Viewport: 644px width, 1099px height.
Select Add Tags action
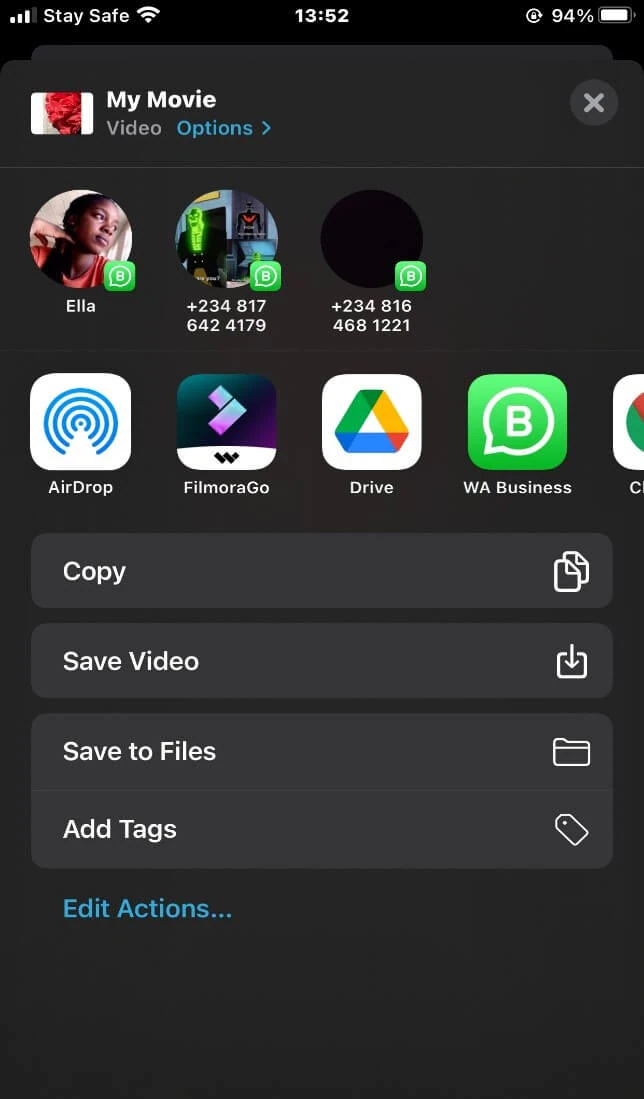pyautogui.click(x=321, y=829)
